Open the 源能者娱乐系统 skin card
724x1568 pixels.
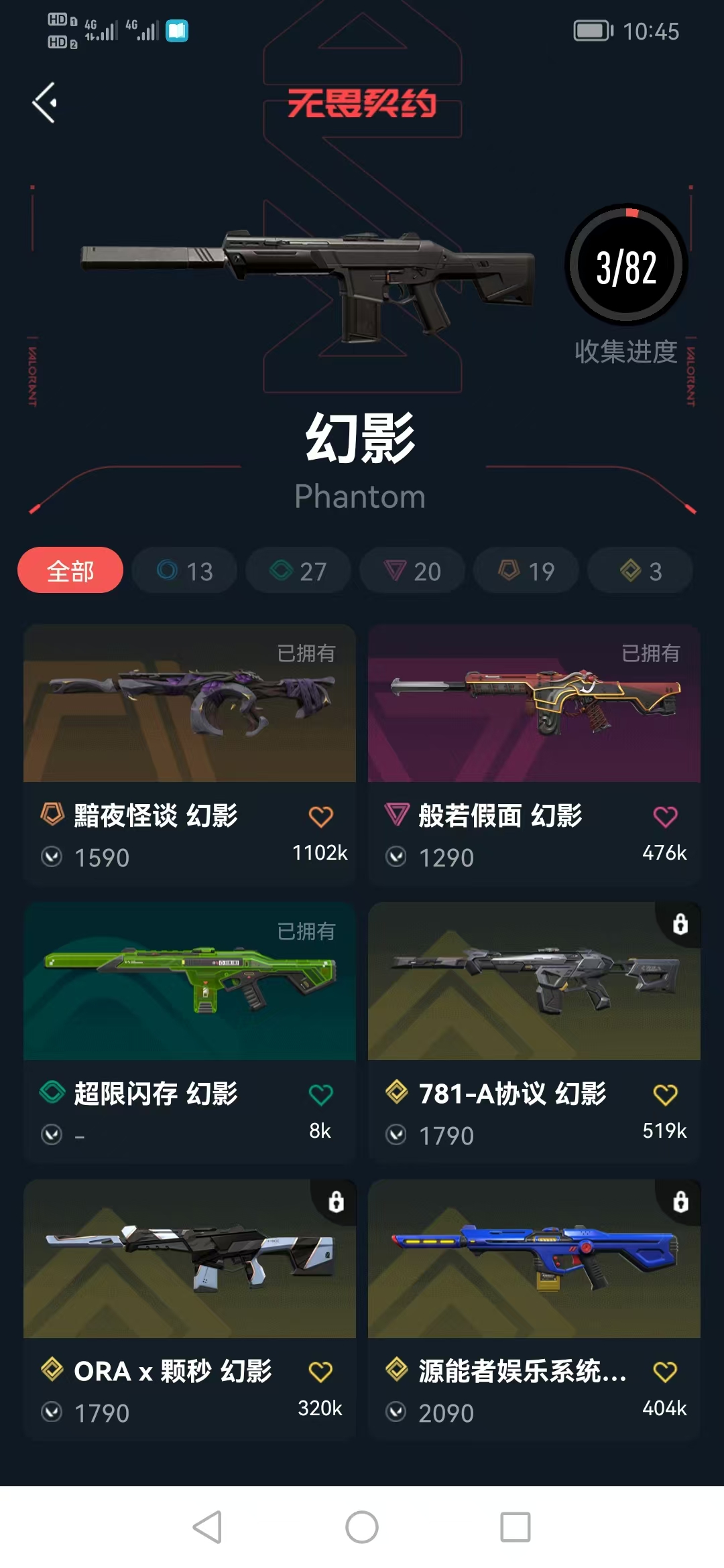tap(534, 1260)
